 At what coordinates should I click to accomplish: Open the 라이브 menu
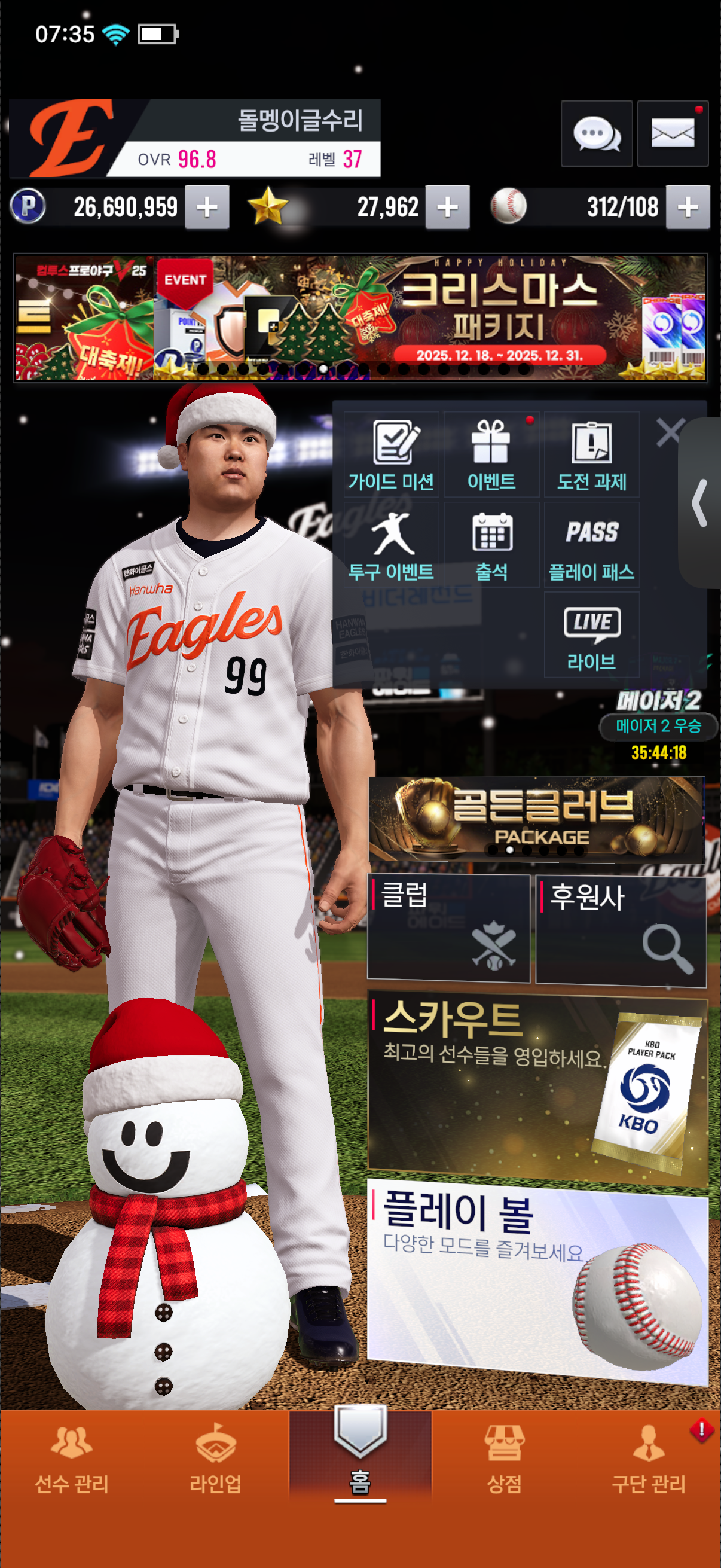(x=591, y=635)
